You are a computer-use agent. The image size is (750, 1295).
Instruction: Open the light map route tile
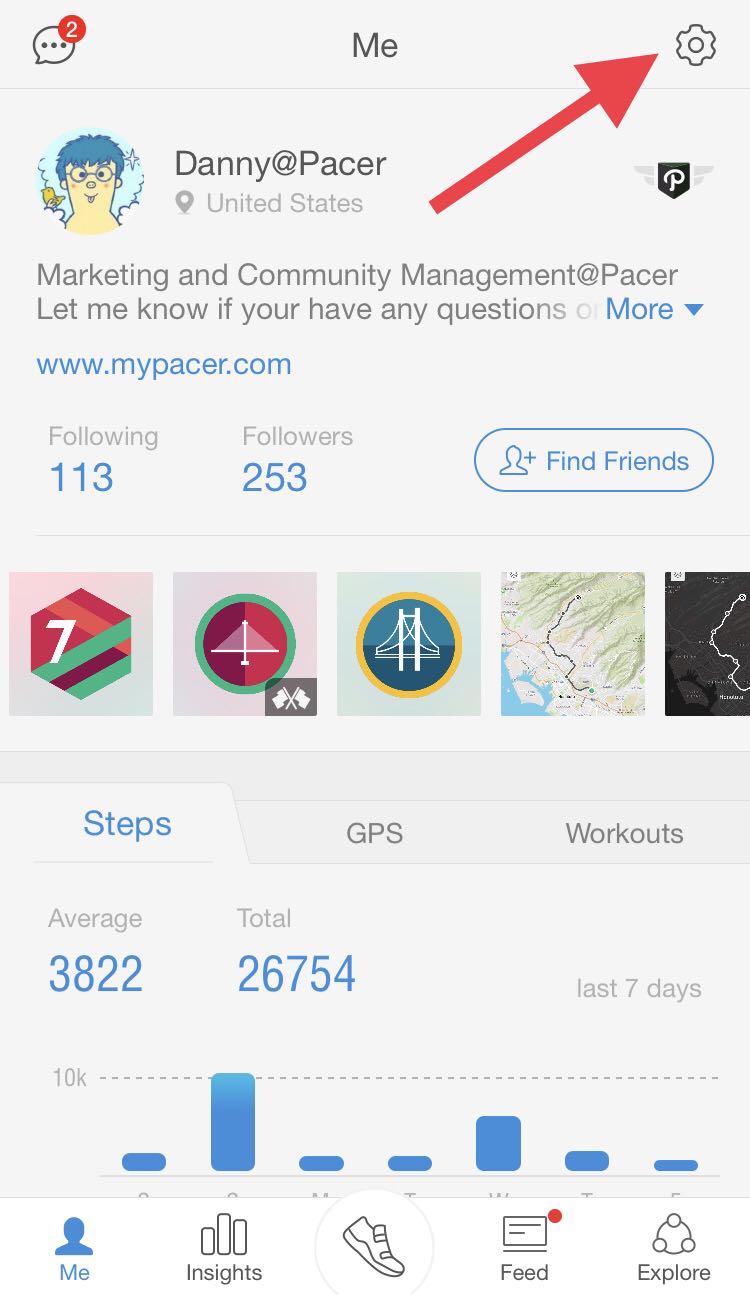[573, 644]
